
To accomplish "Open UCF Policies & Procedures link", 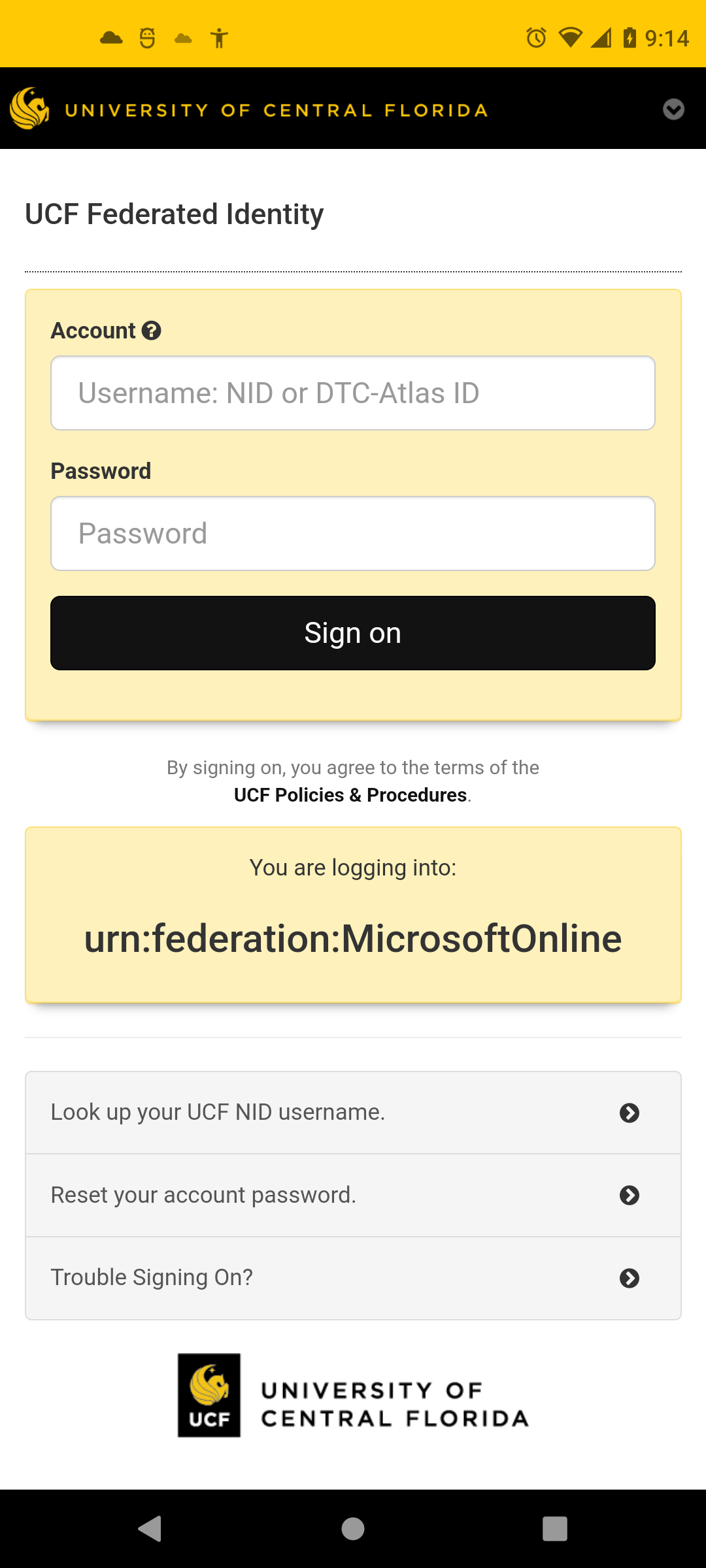I will click(x=350, y=795).
